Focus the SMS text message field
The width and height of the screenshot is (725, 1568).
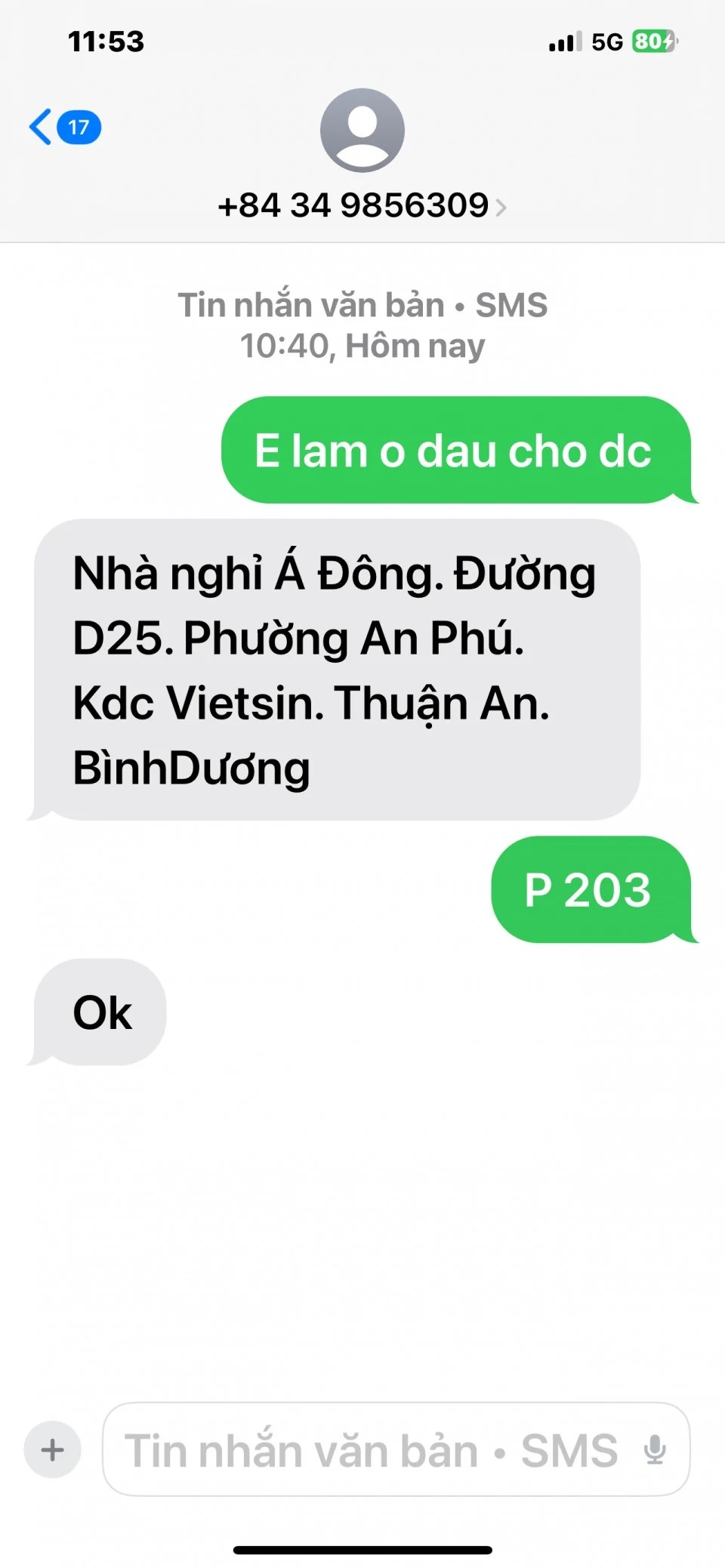(370, 1449)
